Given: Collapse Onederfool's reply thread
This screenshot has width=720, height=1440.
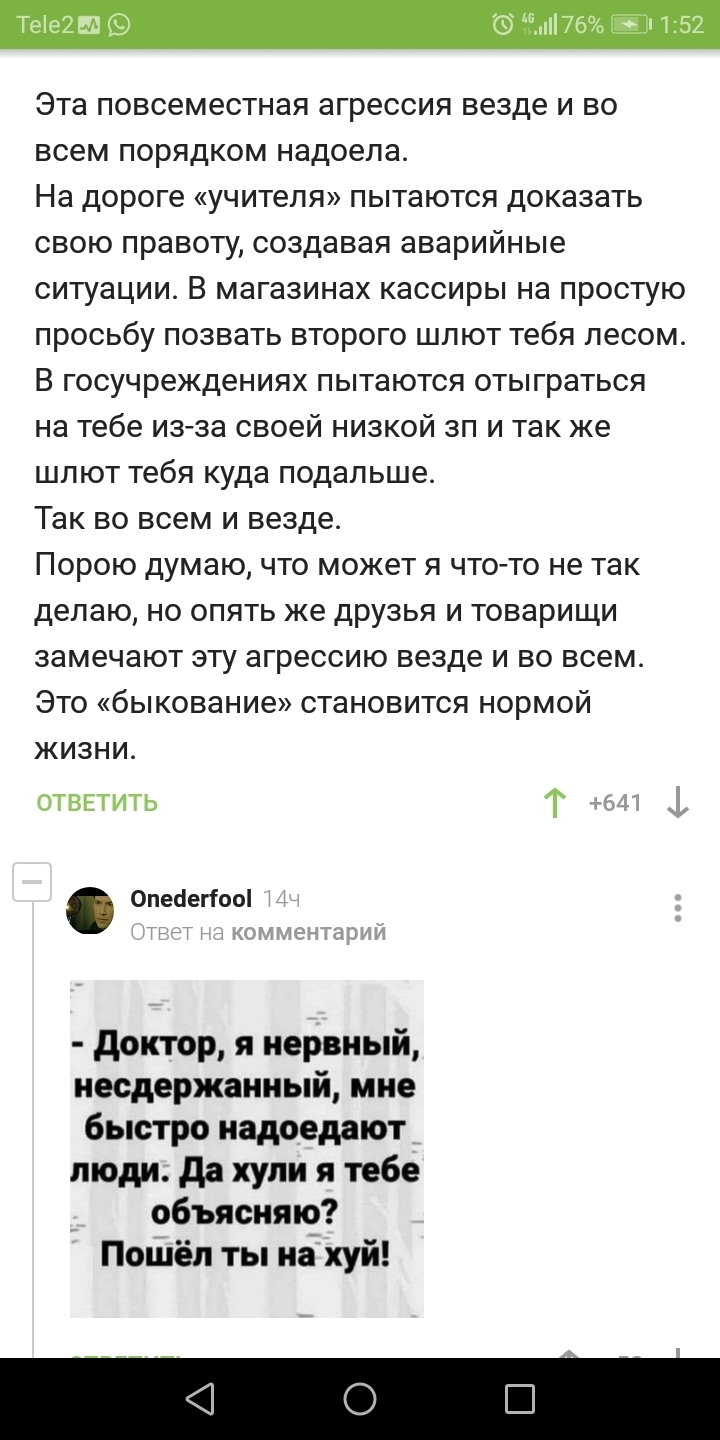Looking at the screenshot, I should pyautogui.click(x=32, y=882).
